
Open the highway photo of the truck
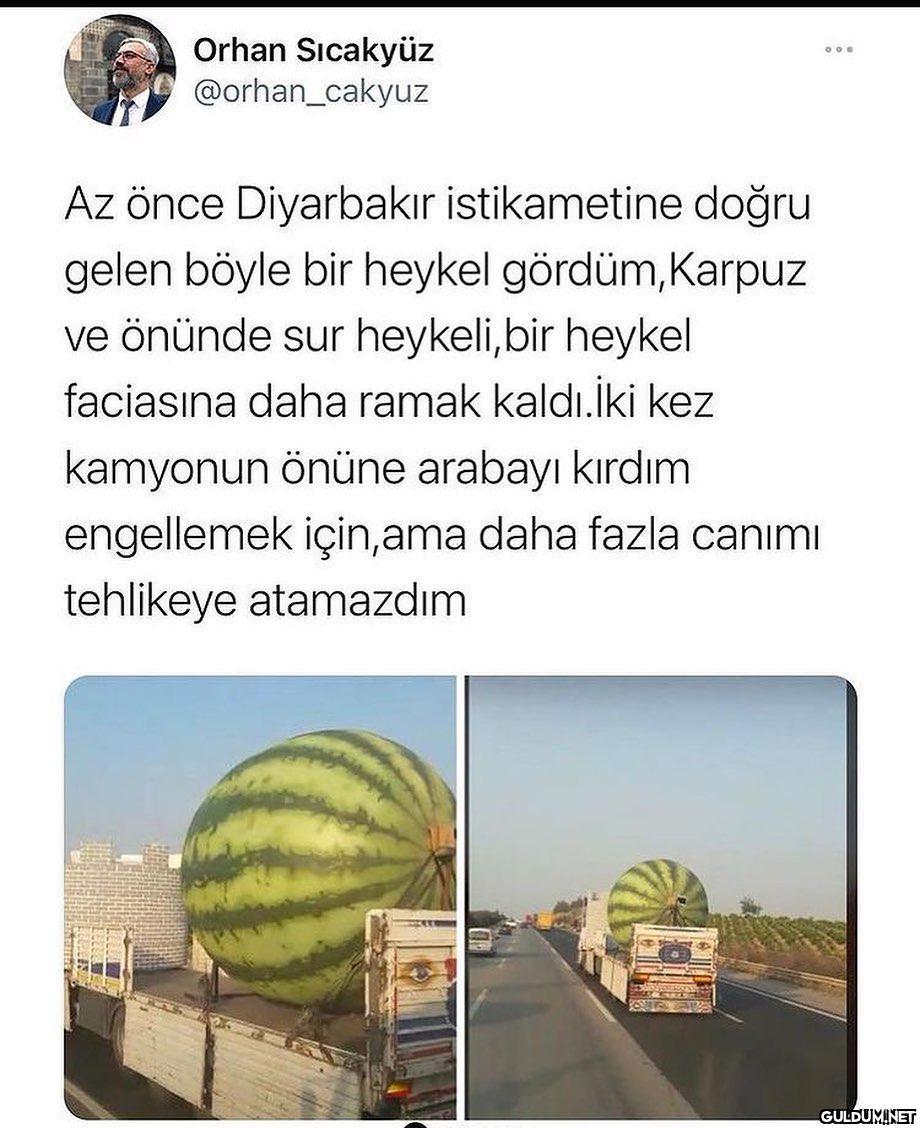[660, 895]
